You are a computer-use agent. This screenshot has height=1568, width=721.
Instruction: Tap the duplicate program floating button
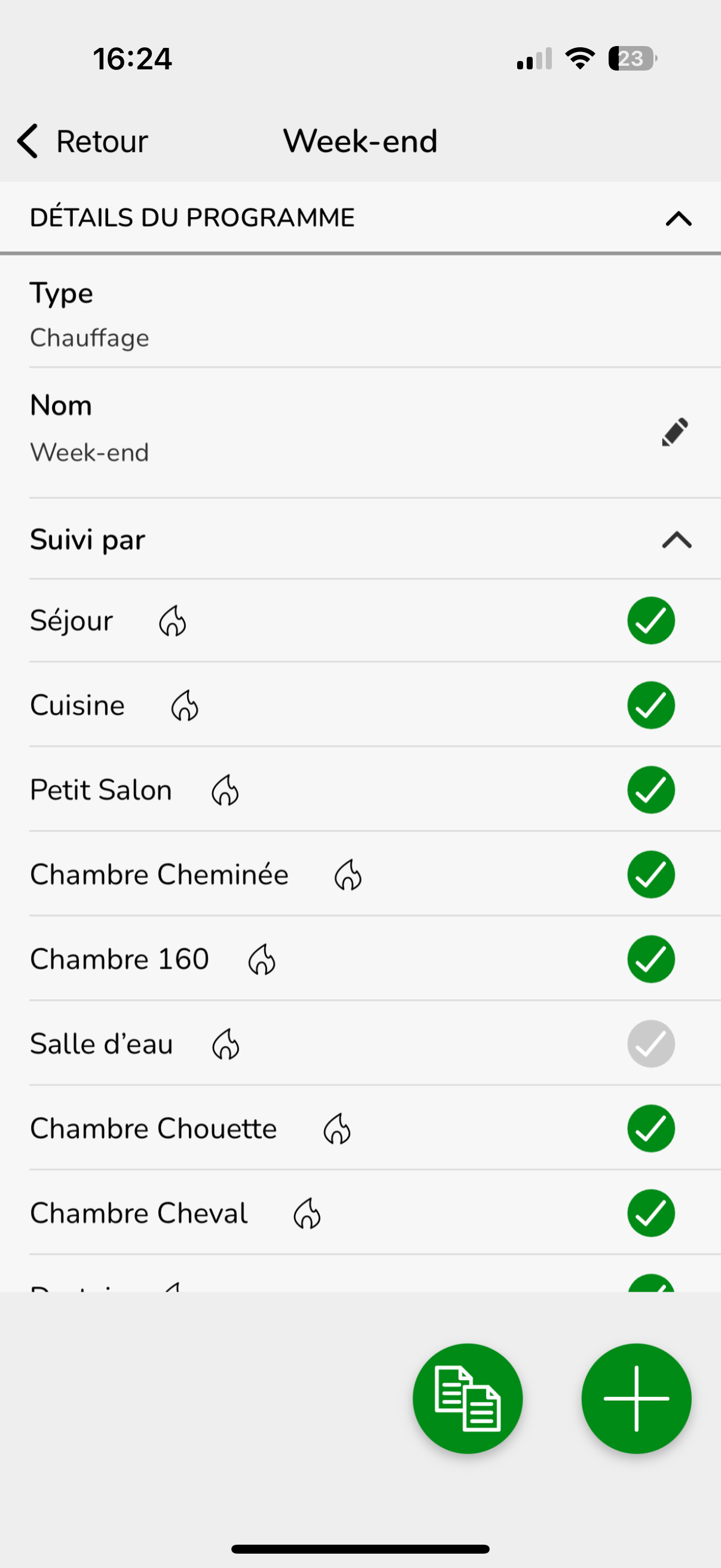click(x=468, y=1398)
